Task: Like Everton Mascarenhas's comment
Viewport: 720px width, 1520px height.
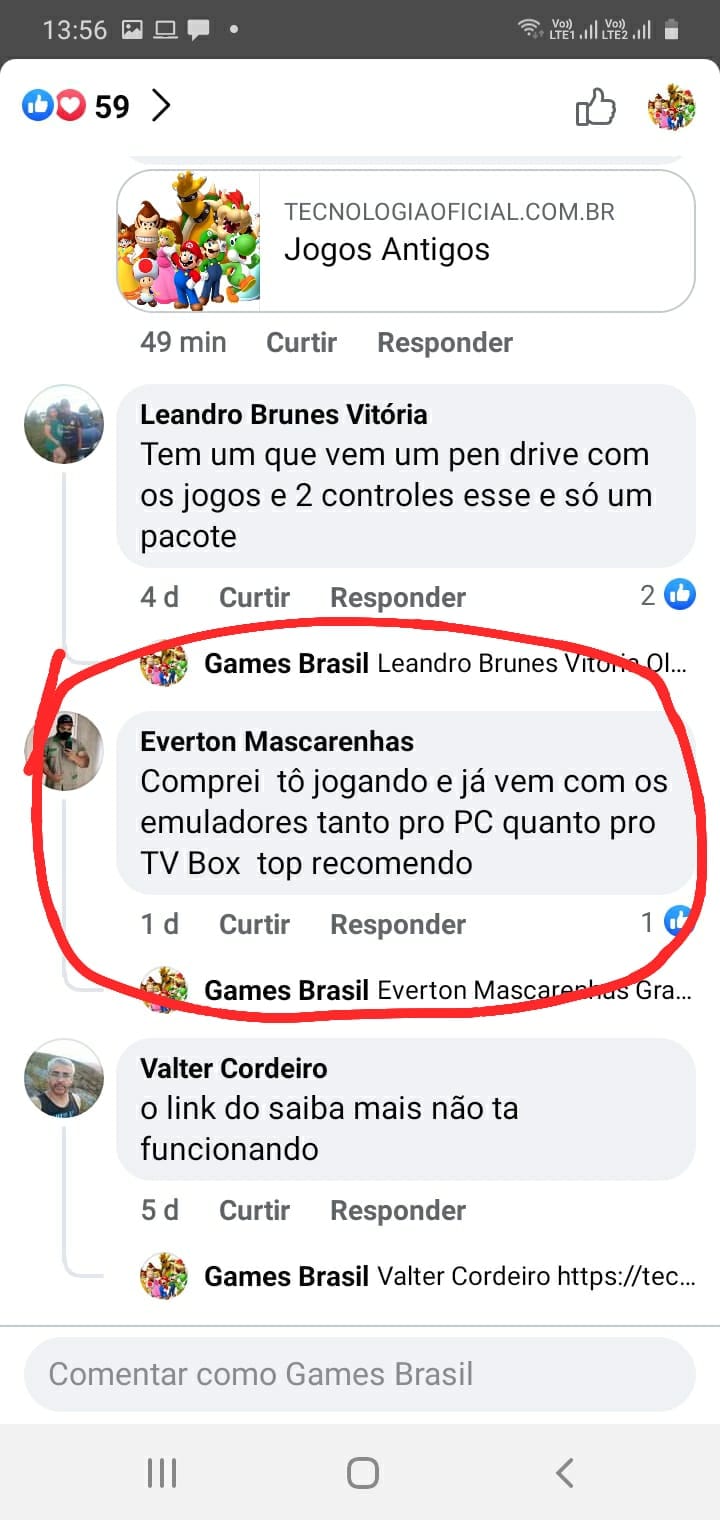Action: 254,924
